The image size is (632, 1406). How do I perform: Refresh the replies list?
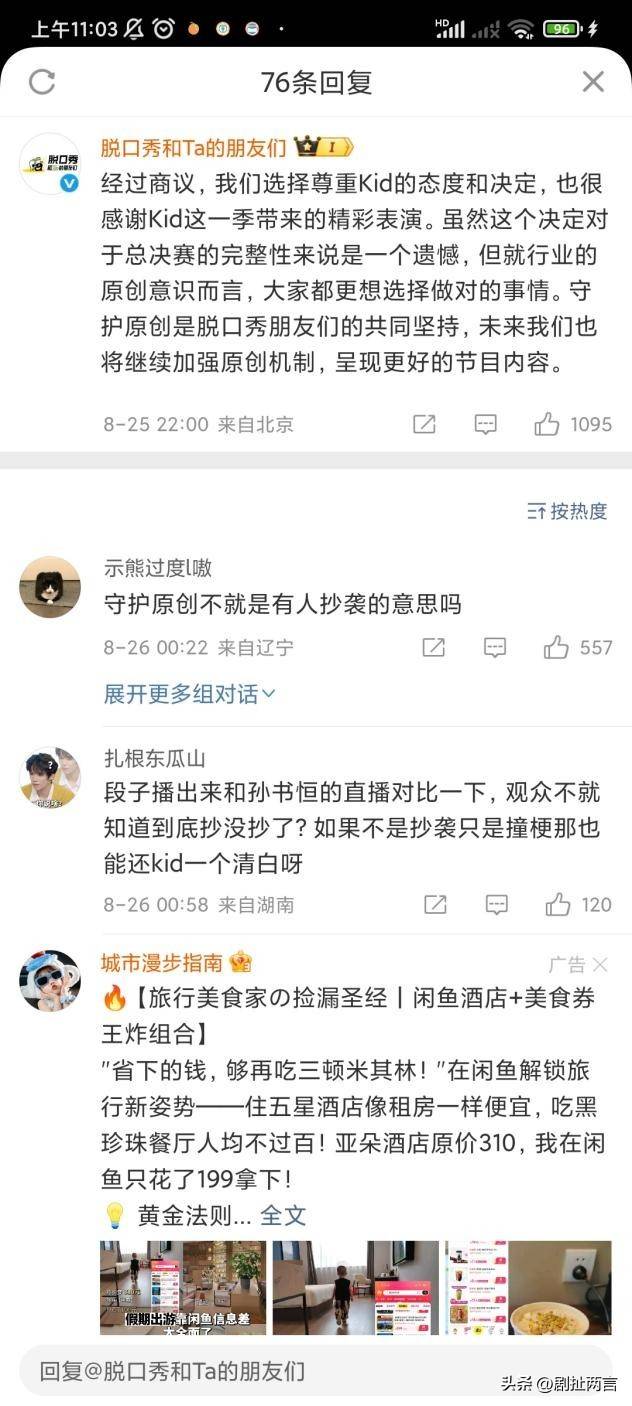[42, 82]
